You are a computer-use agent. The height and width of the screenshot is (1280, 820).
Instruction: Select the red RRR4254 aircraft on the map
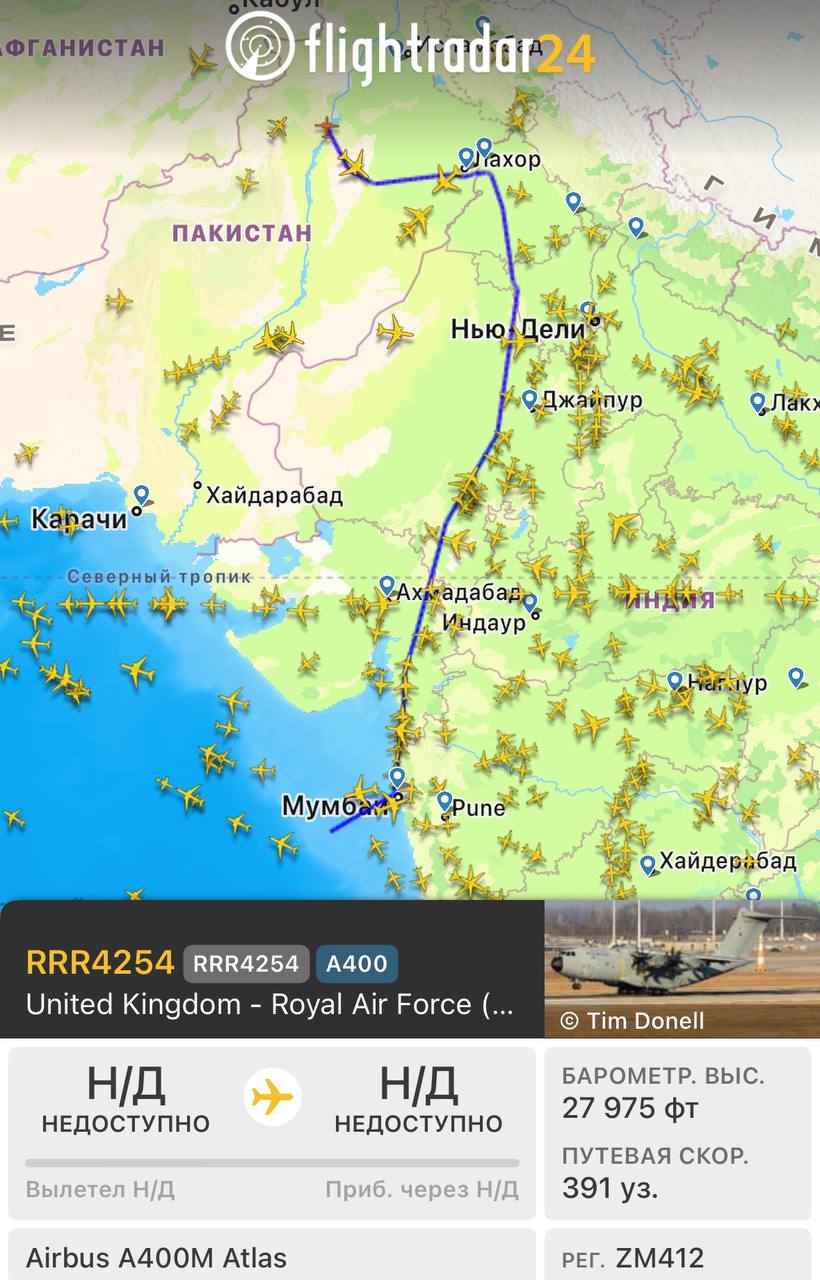tap(327, 125)
